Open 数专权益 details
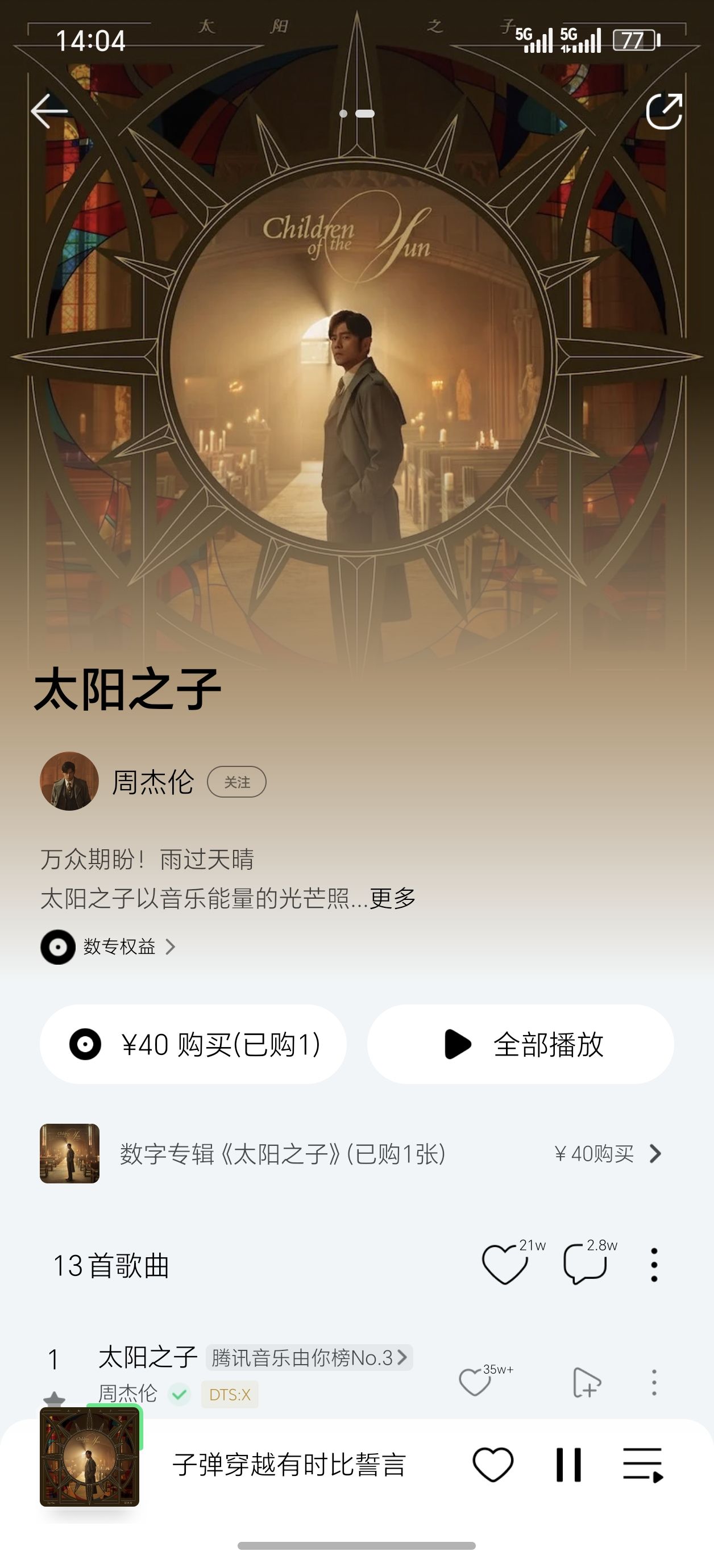Viewport: 714px width, 1568px height. (119, 946)
